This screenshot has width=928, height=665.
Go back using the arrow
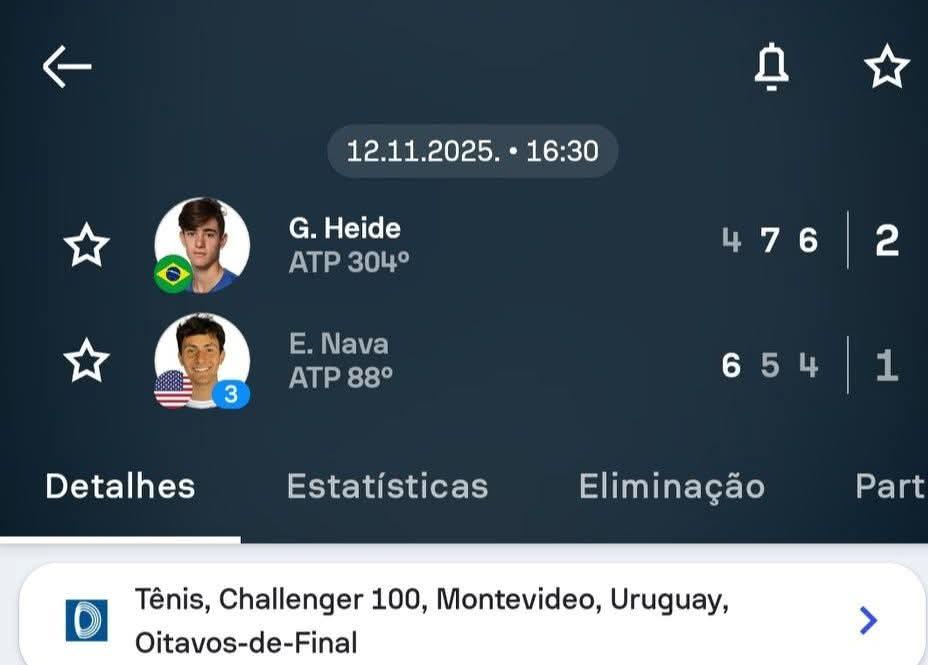tap(67, 67)
